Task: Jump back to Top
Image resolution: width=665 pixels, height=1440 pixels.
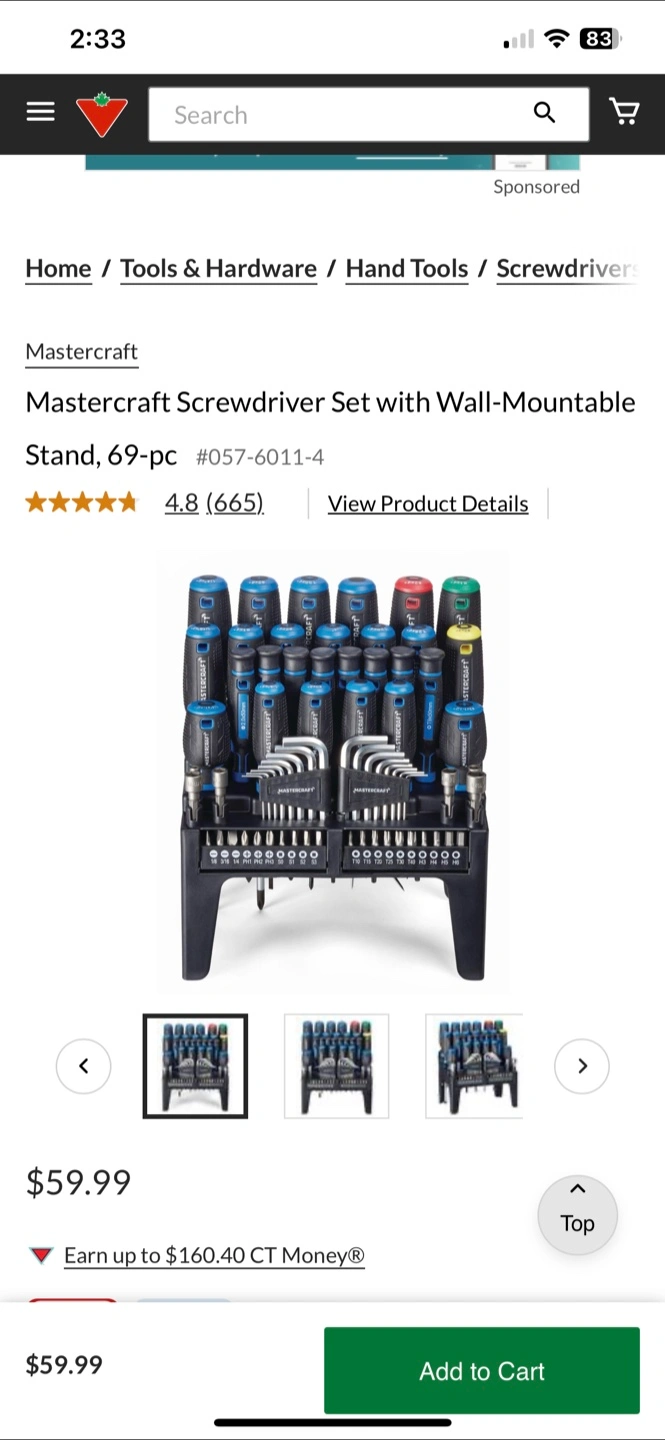Action: [577, 1213]
